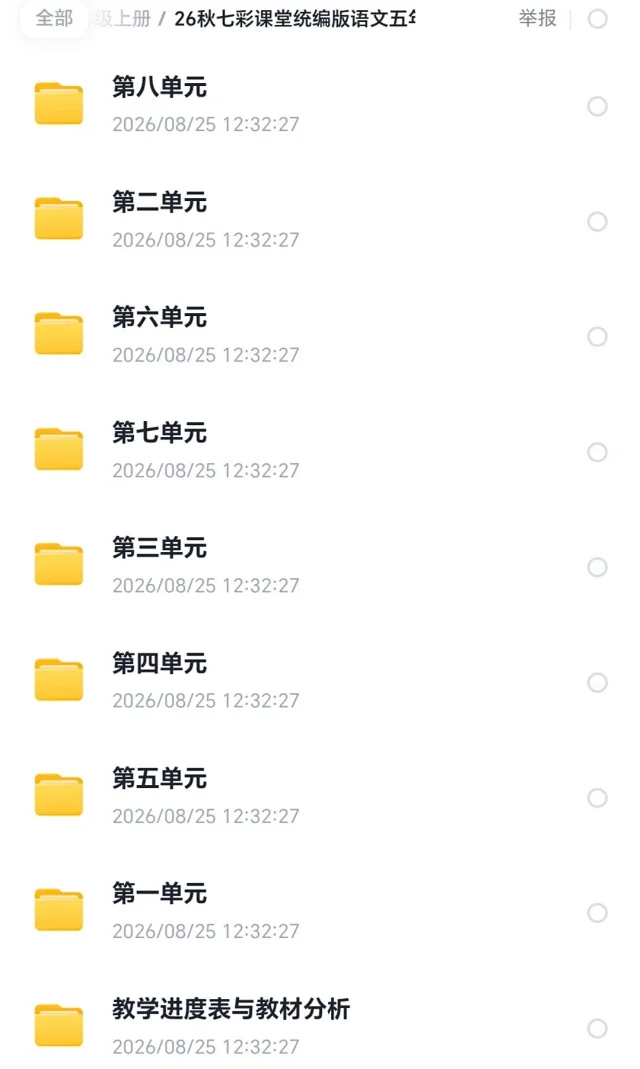The image size is (640, 1069).
Task: Select the 第二单元 folder checkbox
Action: point(598,222)
